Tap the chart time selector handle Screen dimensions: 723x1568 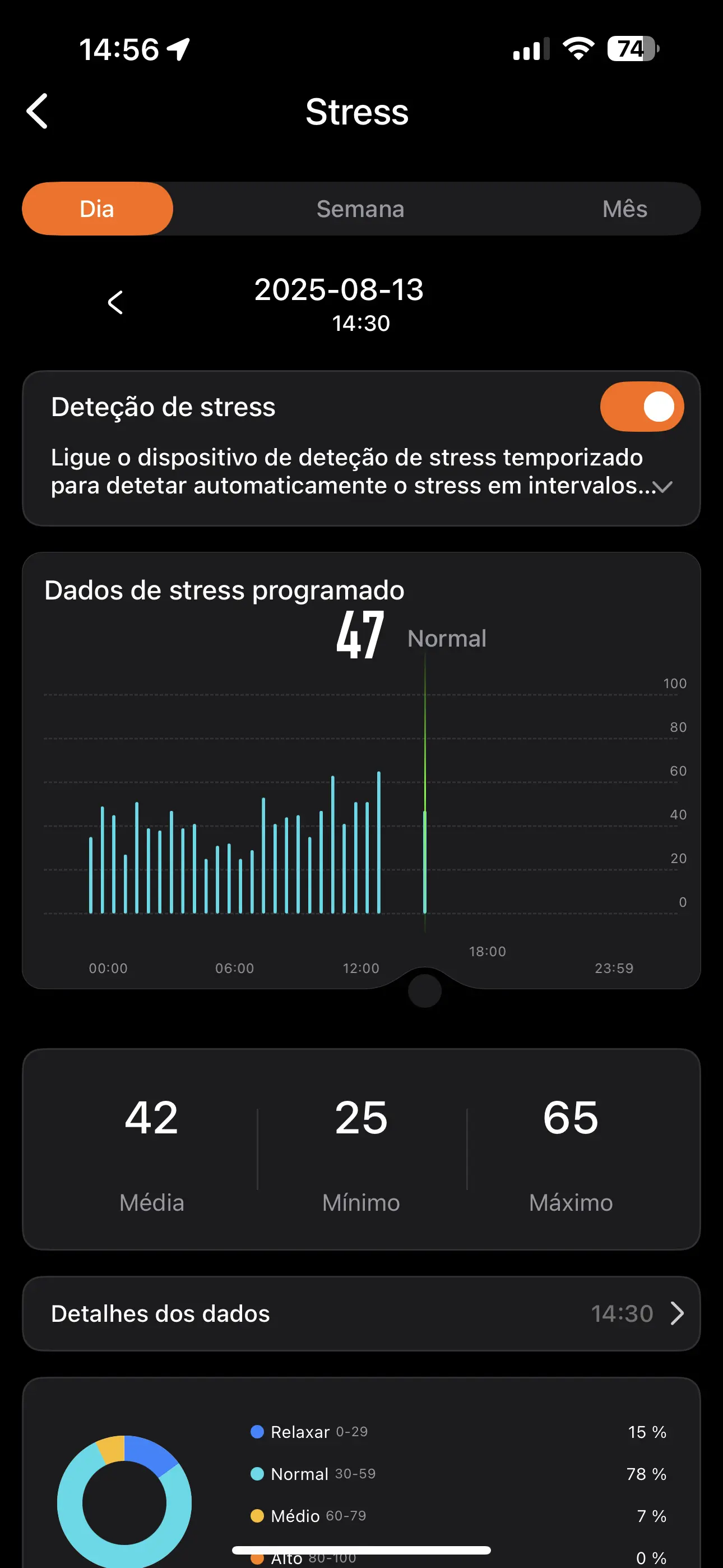point(424,990)
